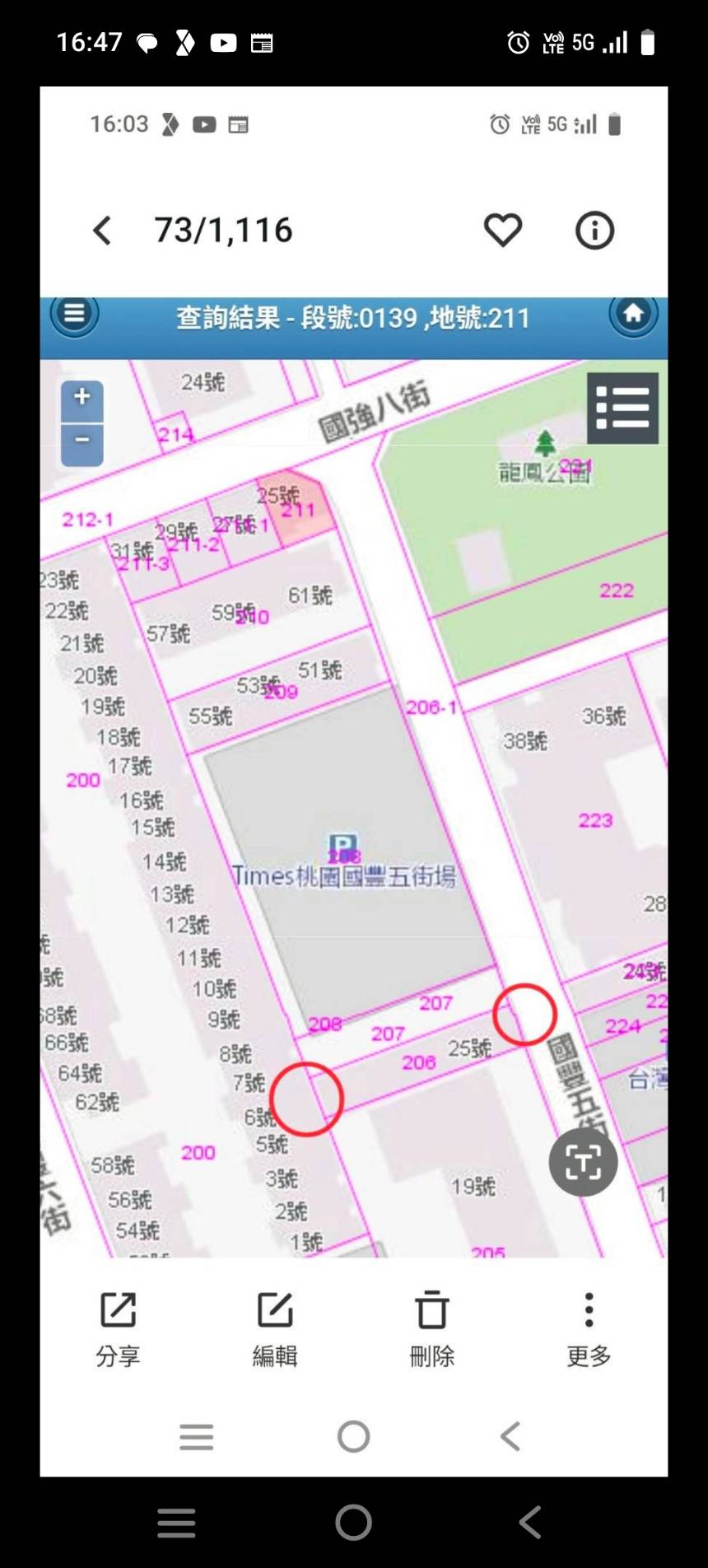Open the recent apps overview
This screenshot has width=708, height=1568.
(176, 1523)
